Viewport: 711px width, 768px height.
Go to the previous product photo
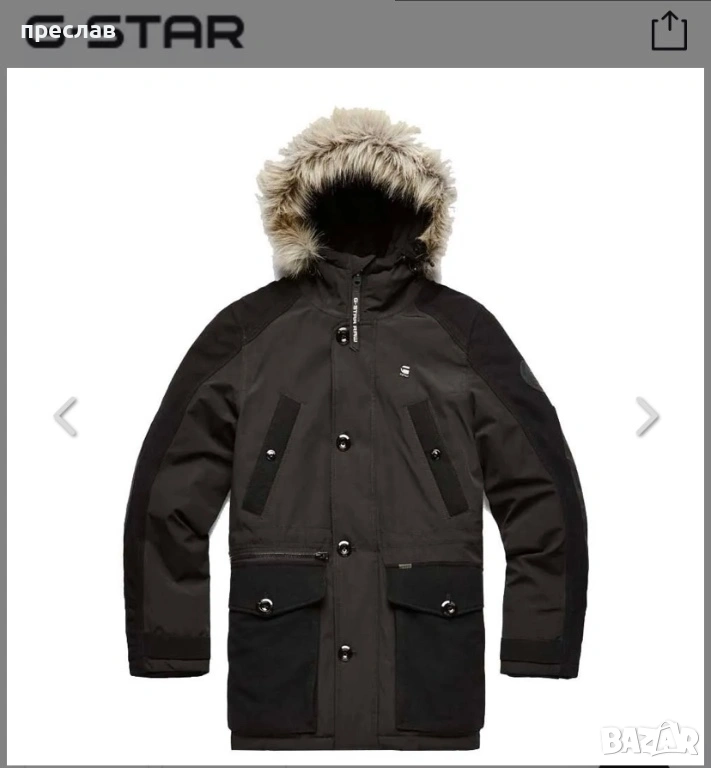(65, 416)
